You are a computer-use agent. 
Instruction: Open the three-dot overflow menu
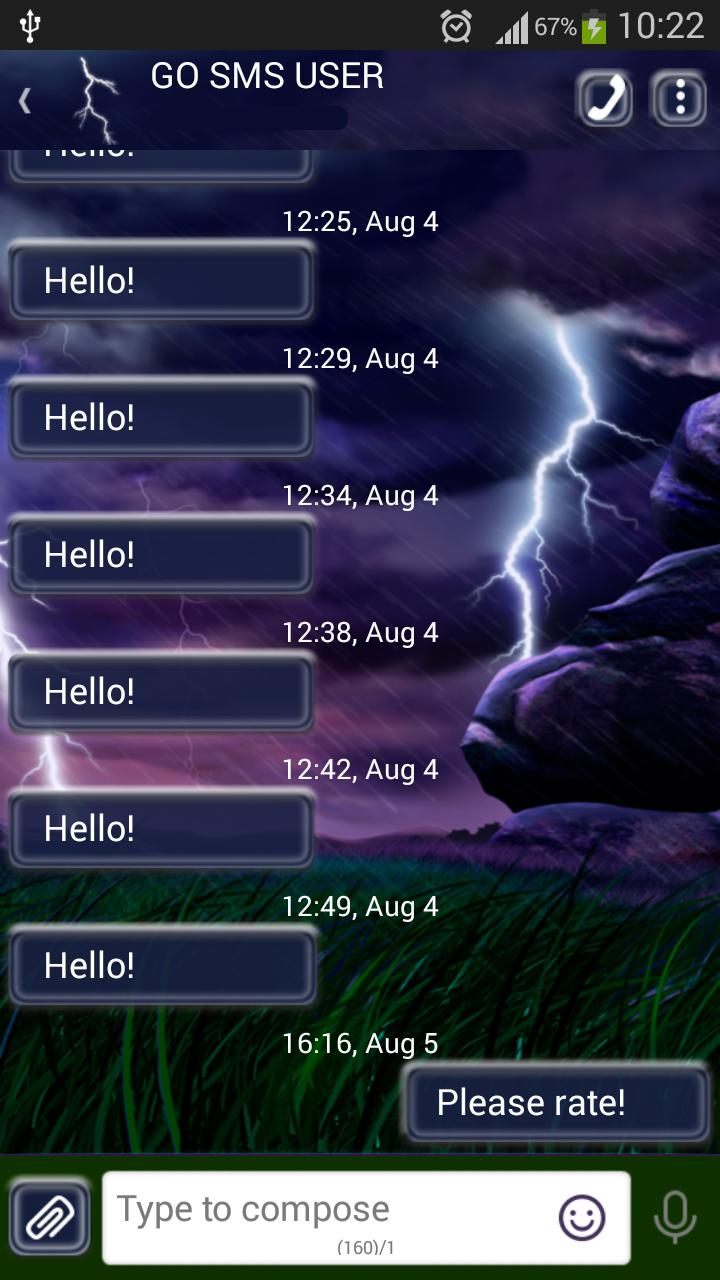pos(680,99)
